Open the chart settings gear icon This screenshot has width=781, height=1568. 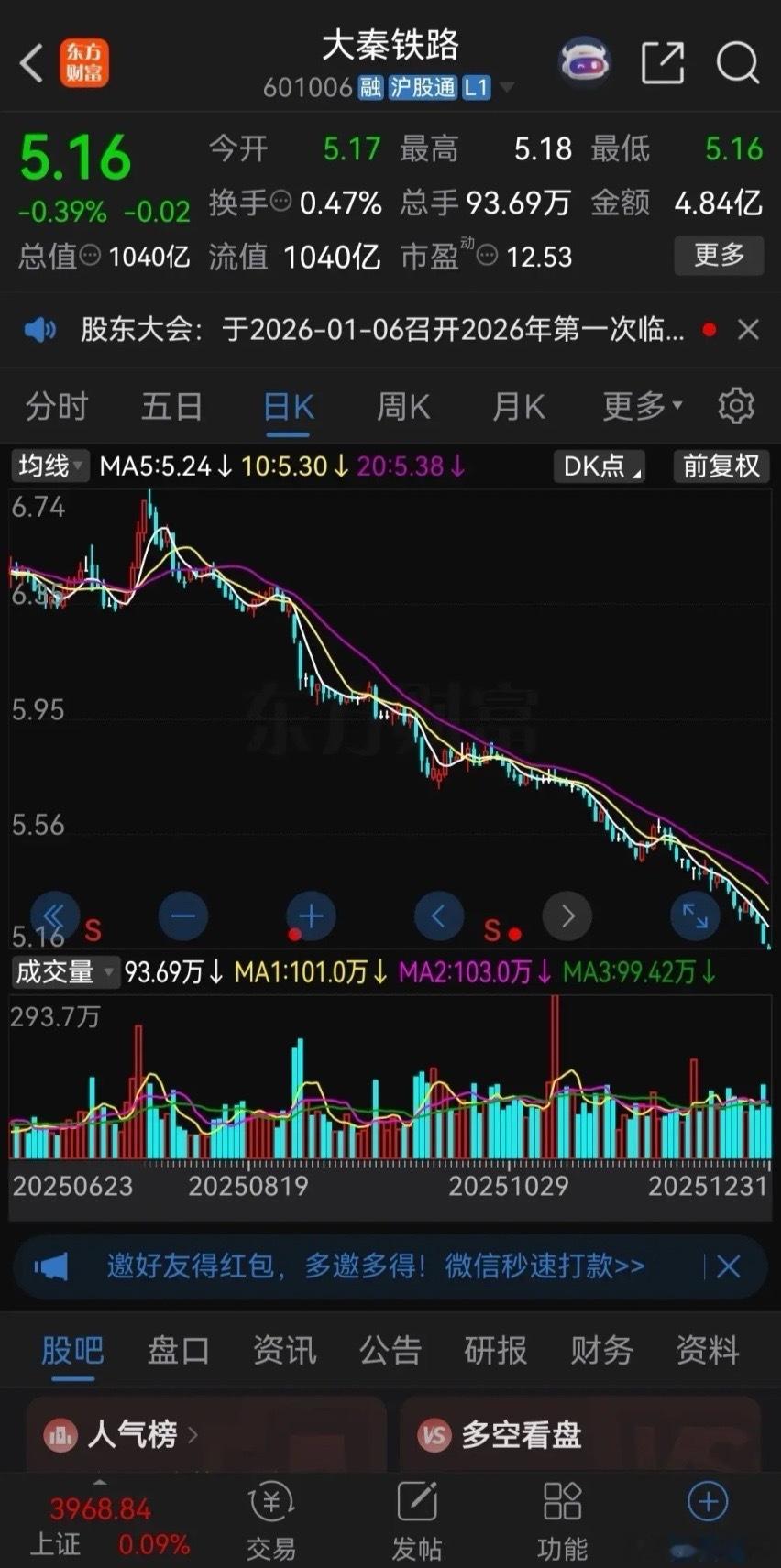pos(736,404)
